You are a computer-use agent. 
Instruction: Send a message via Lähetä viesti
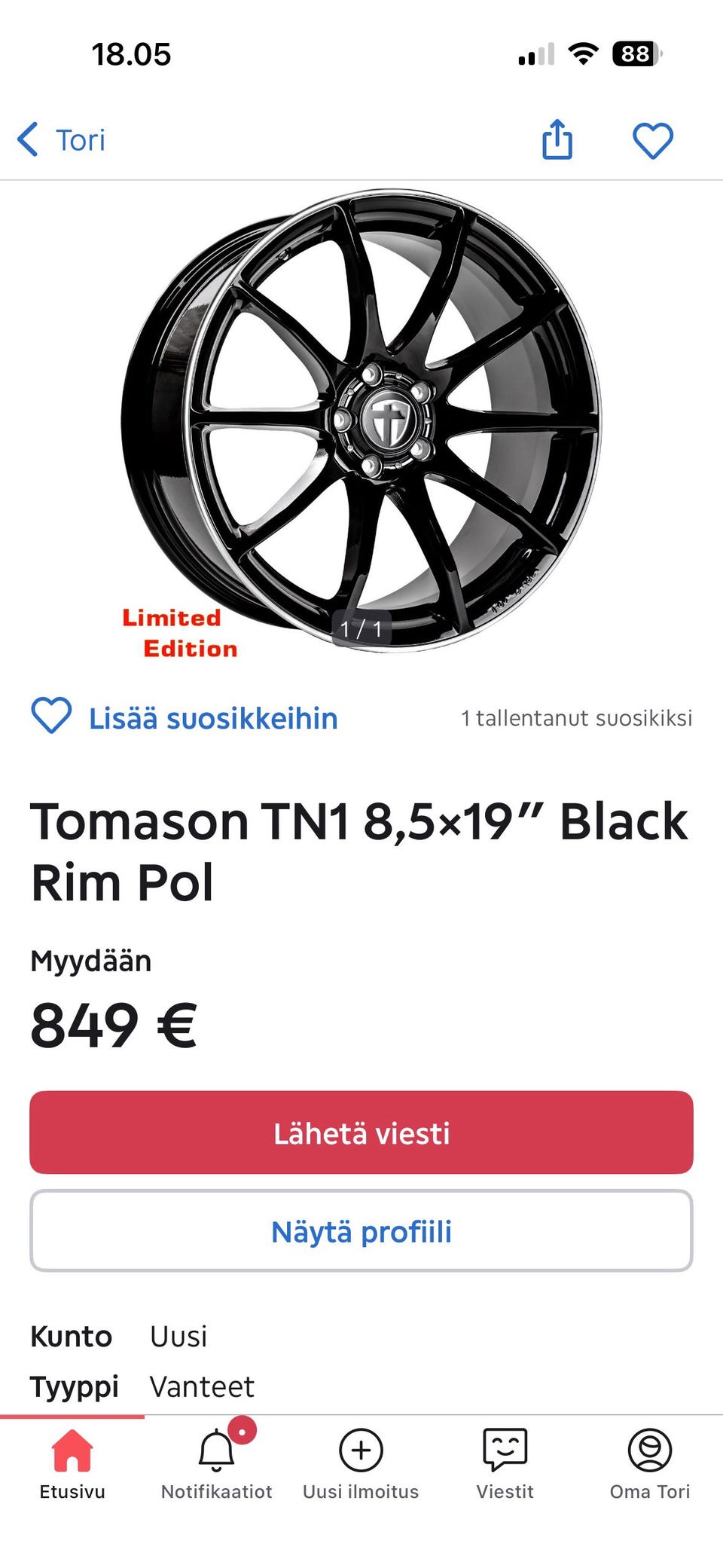tap(361, 1132)
